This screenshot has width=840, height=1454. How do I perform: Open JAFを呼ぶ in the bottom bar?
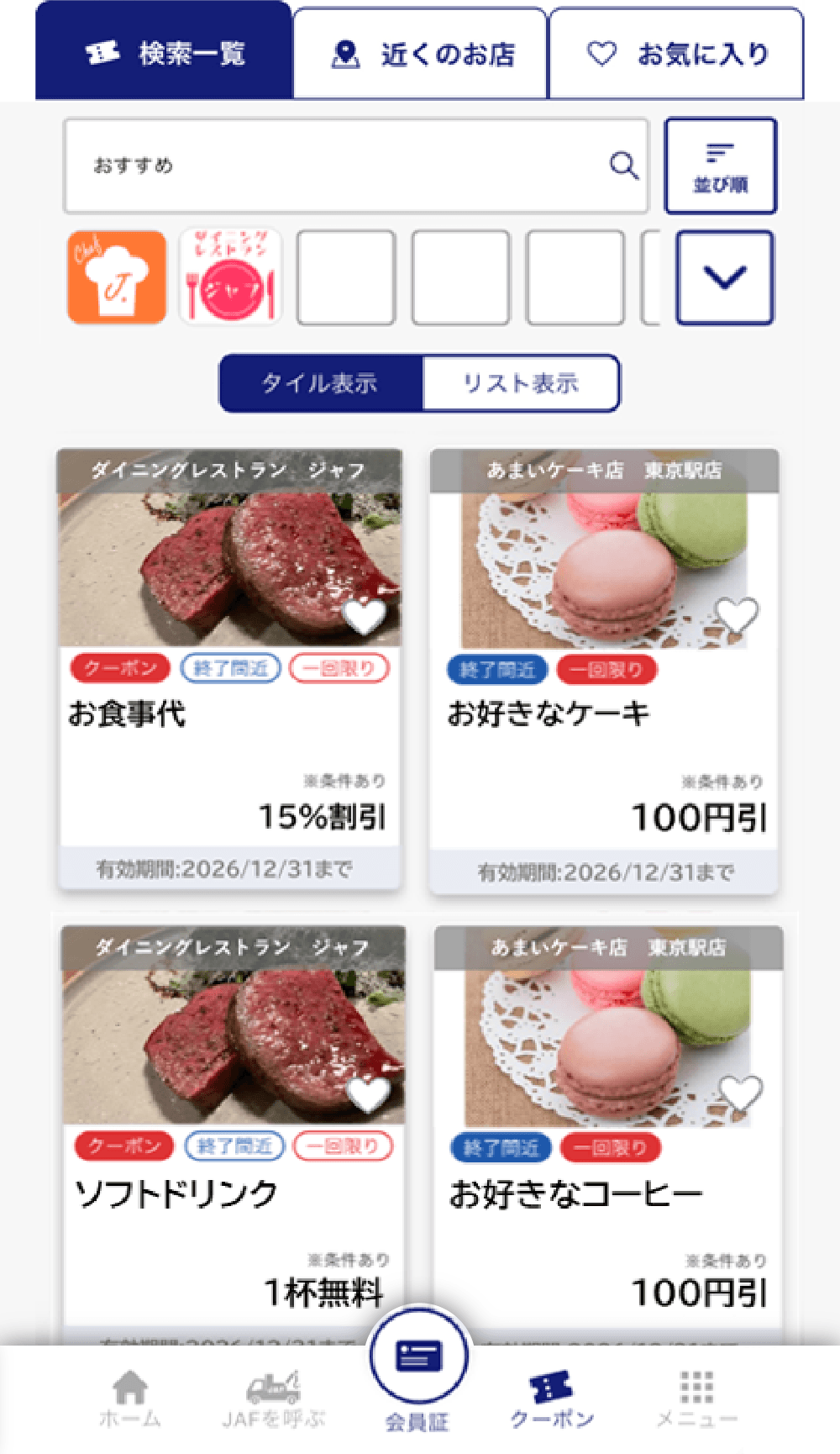[x=274, y=1399]
